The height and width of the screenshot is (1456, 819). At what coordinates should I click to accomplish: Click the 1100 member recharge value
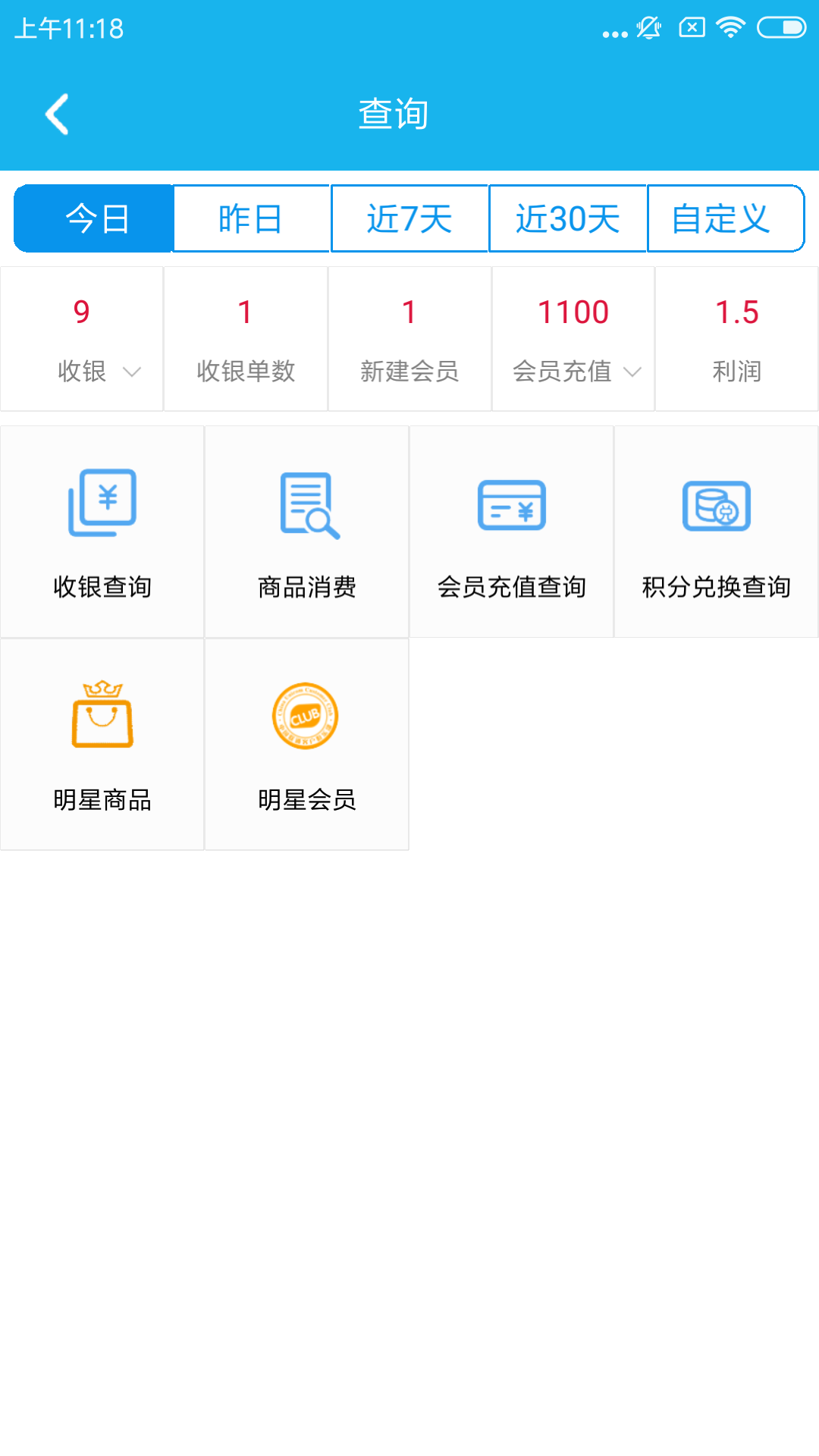(573, 311)
